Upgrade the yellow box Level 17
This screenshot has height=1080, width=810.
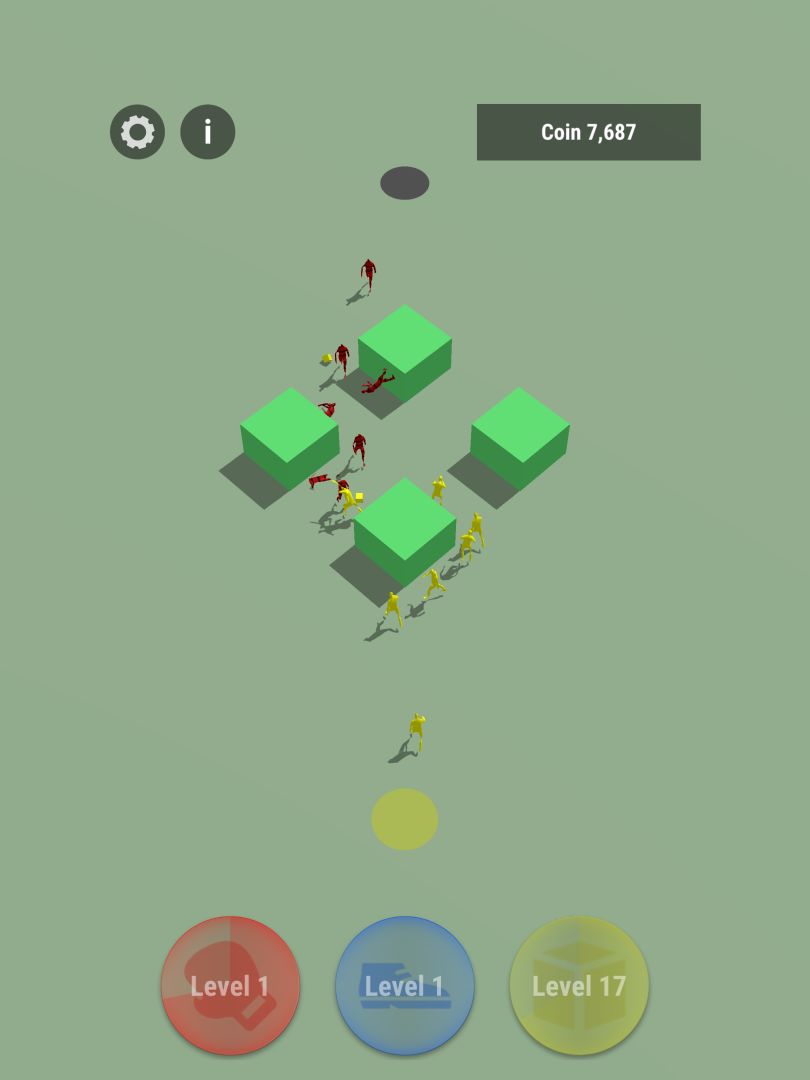click(x=579, y=986)
